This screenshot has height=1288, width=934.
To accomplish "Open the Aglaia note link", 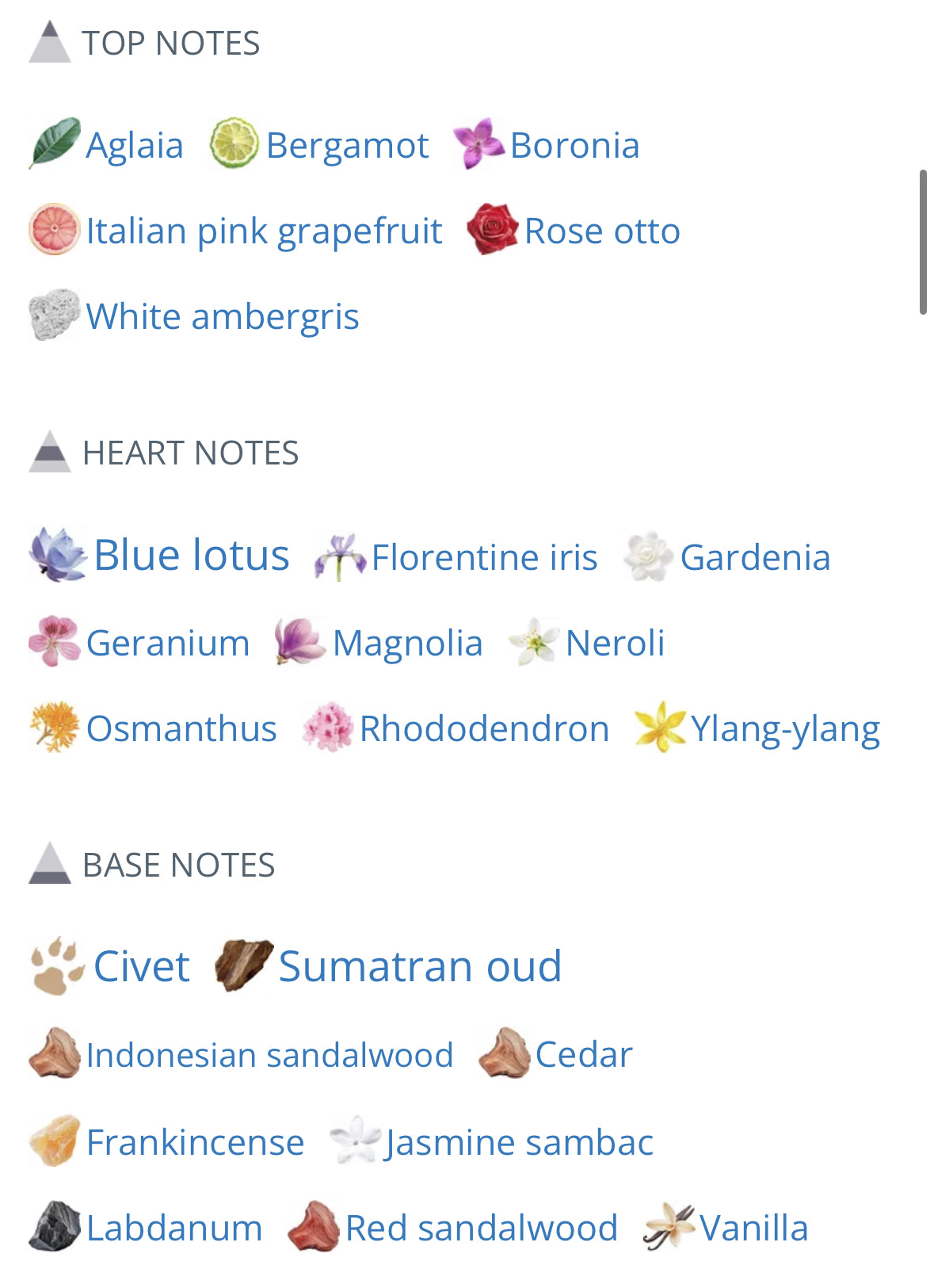I will point(134,146).
